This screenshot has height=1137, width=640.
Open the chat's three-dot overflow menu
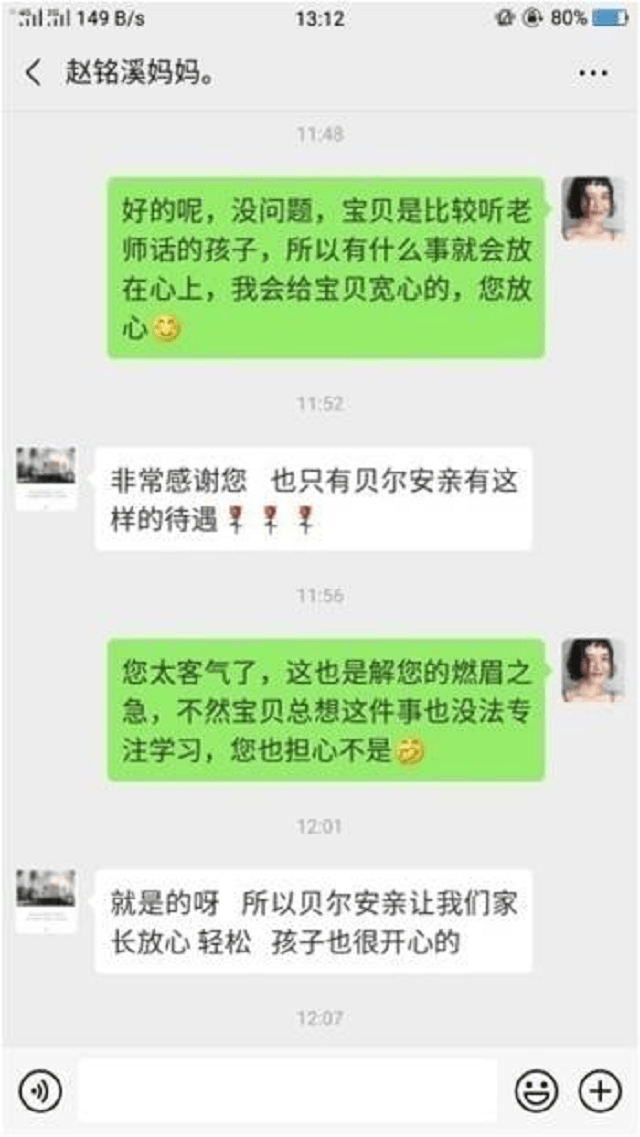click(x=593, y=73)
